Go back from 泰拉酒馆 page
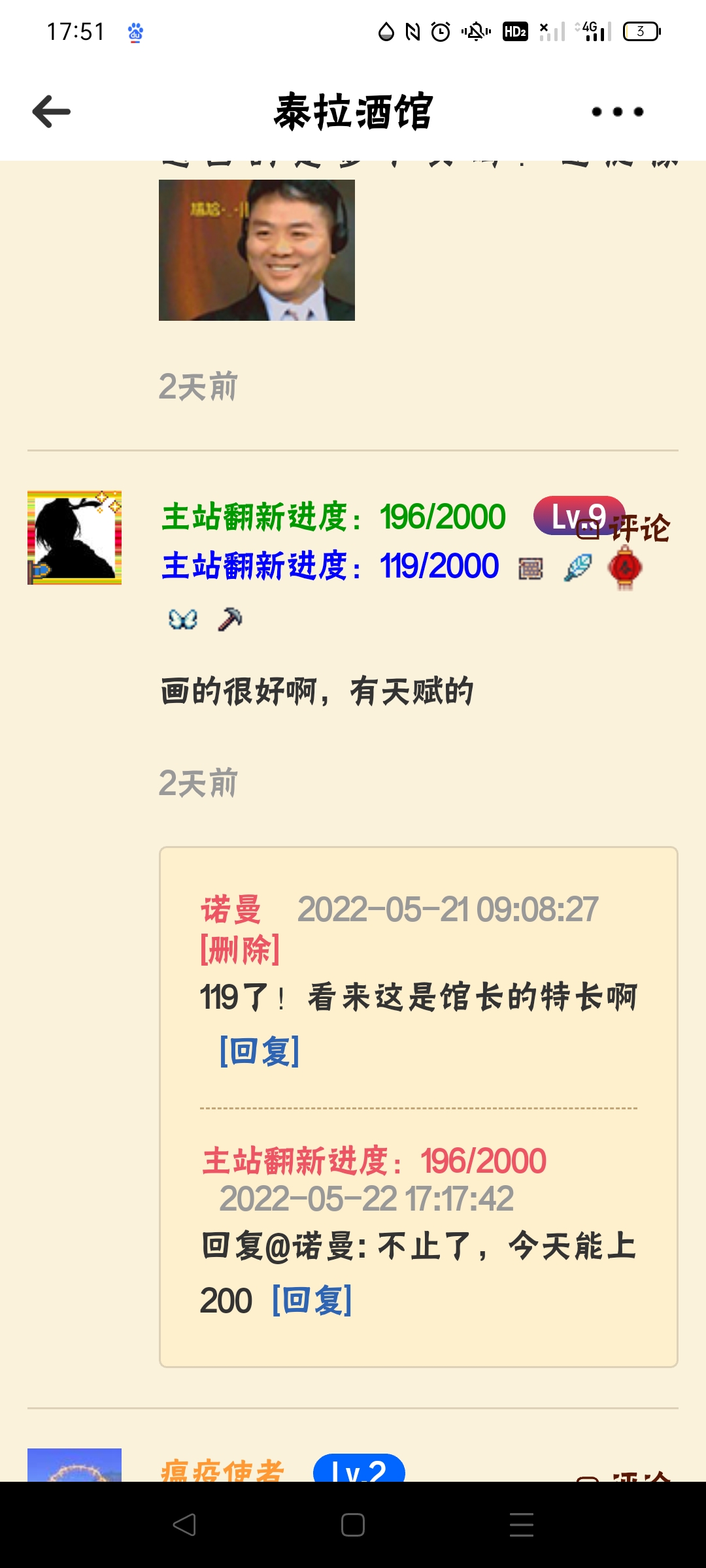Screen dimensions: 706x1568 tap(52, 112)
